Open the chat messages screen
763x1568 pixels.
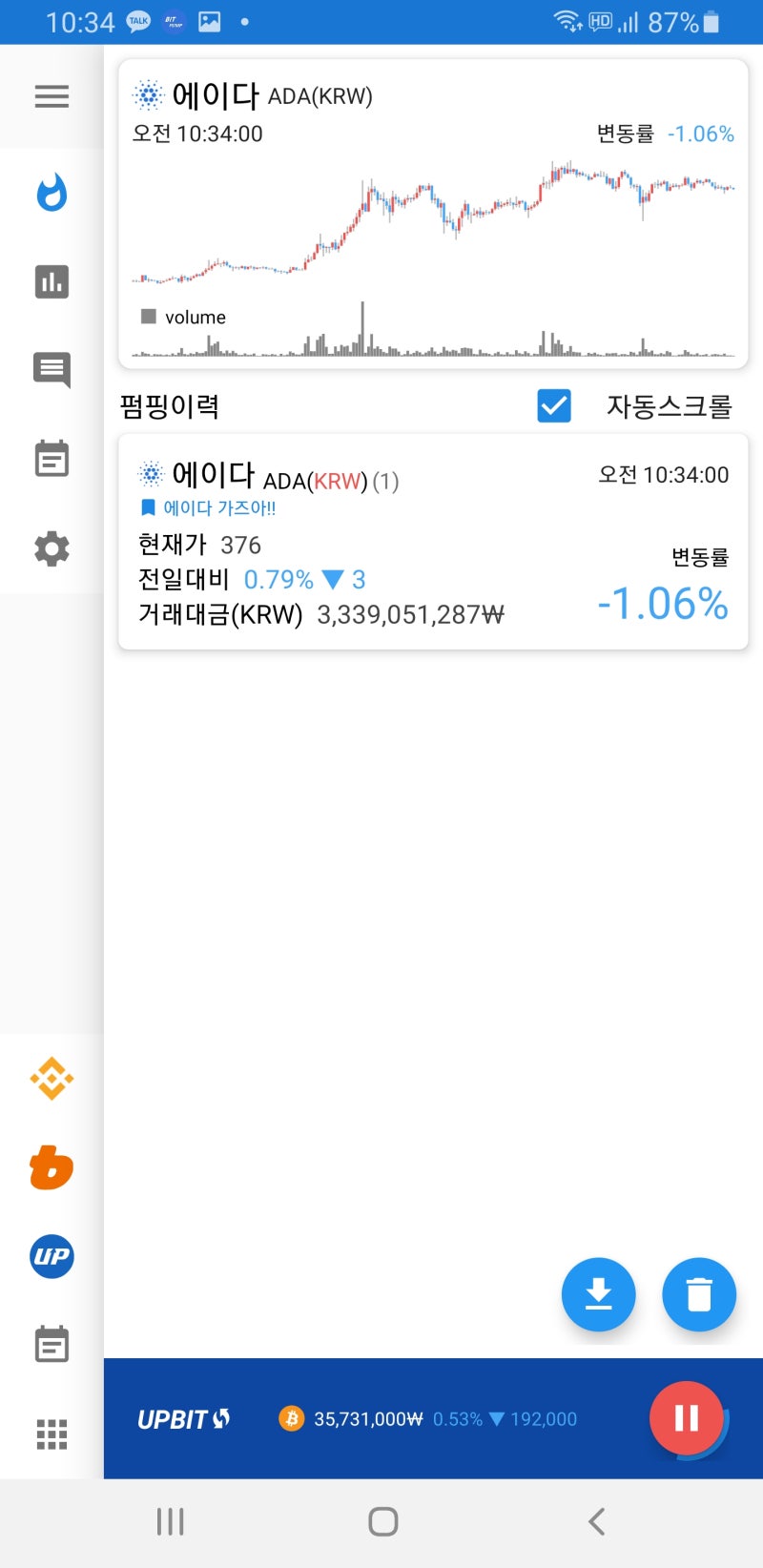(x=52, y=370)
